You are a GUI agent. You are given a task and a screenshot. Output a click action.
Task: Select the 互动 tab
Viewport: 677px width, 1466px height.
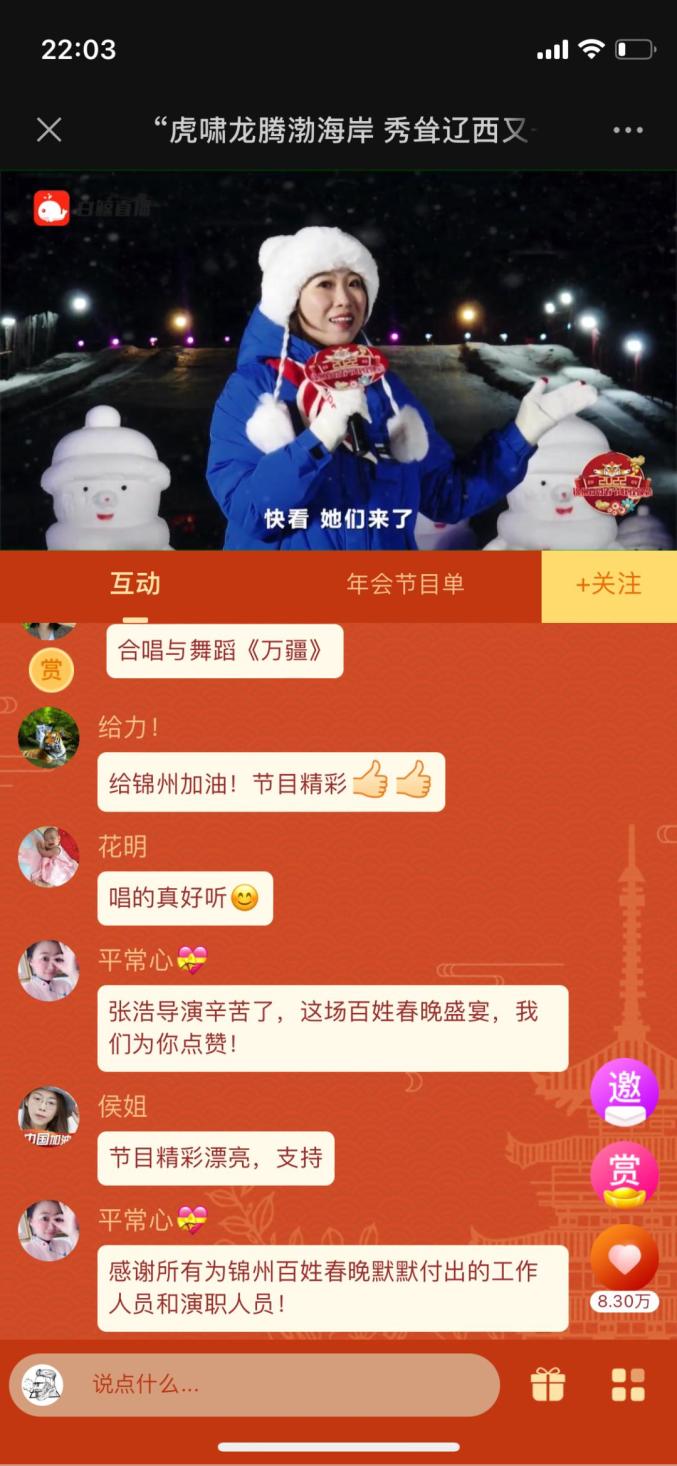click(x=135, y=585)
